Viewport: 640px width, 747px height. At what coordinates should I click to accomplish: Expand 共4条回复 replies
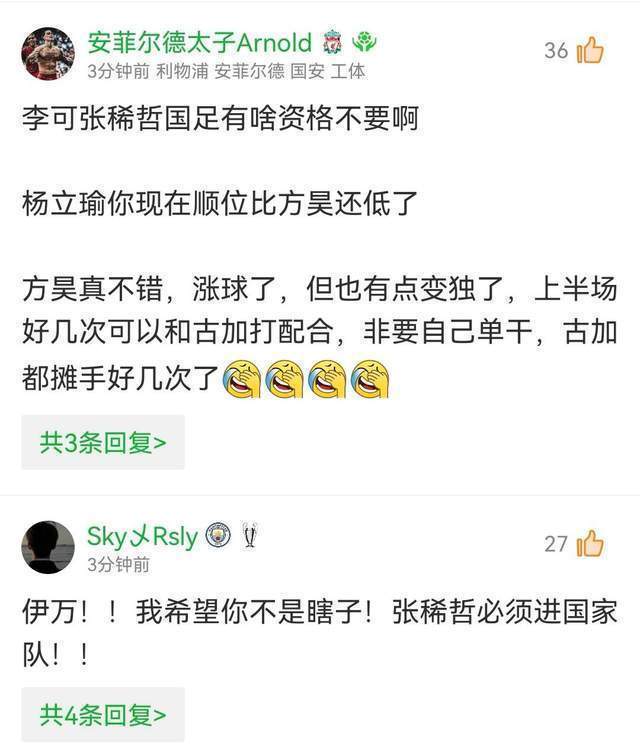(x=103, y=714)
